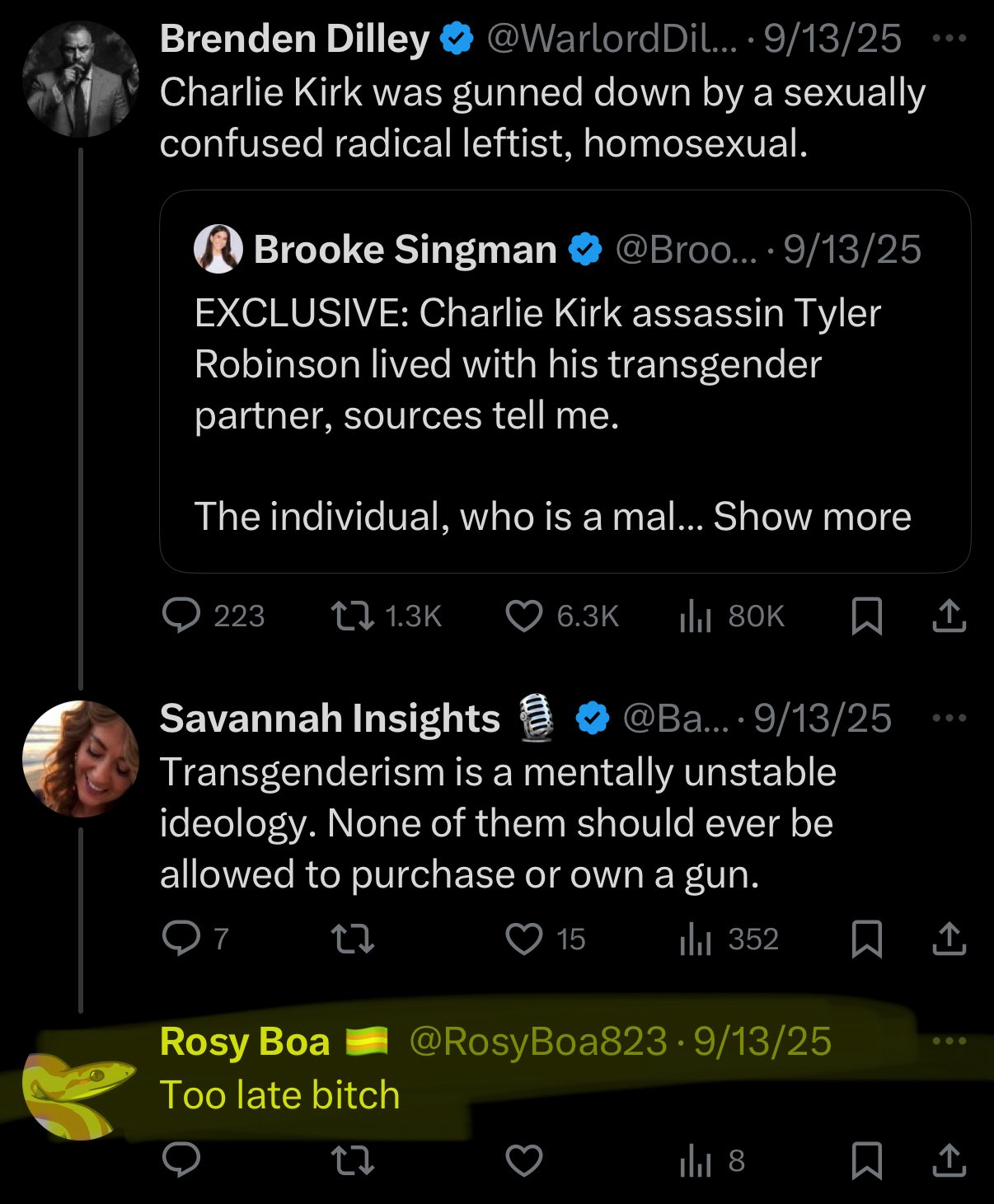
Task: Share Rosy Boa's reply
Action: (949, 1160)
